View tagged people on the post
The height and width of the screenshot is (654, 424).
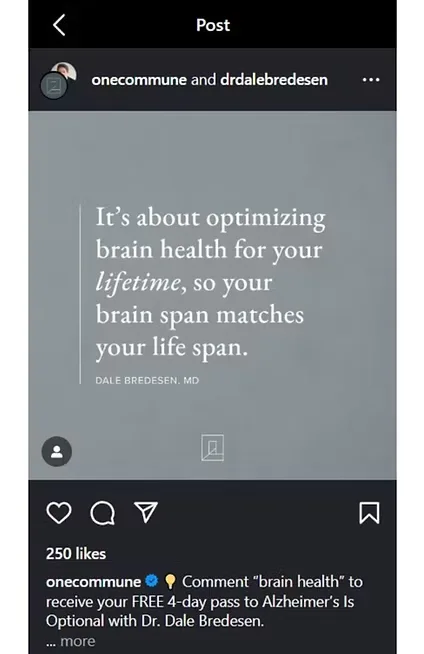coord(57,451)
